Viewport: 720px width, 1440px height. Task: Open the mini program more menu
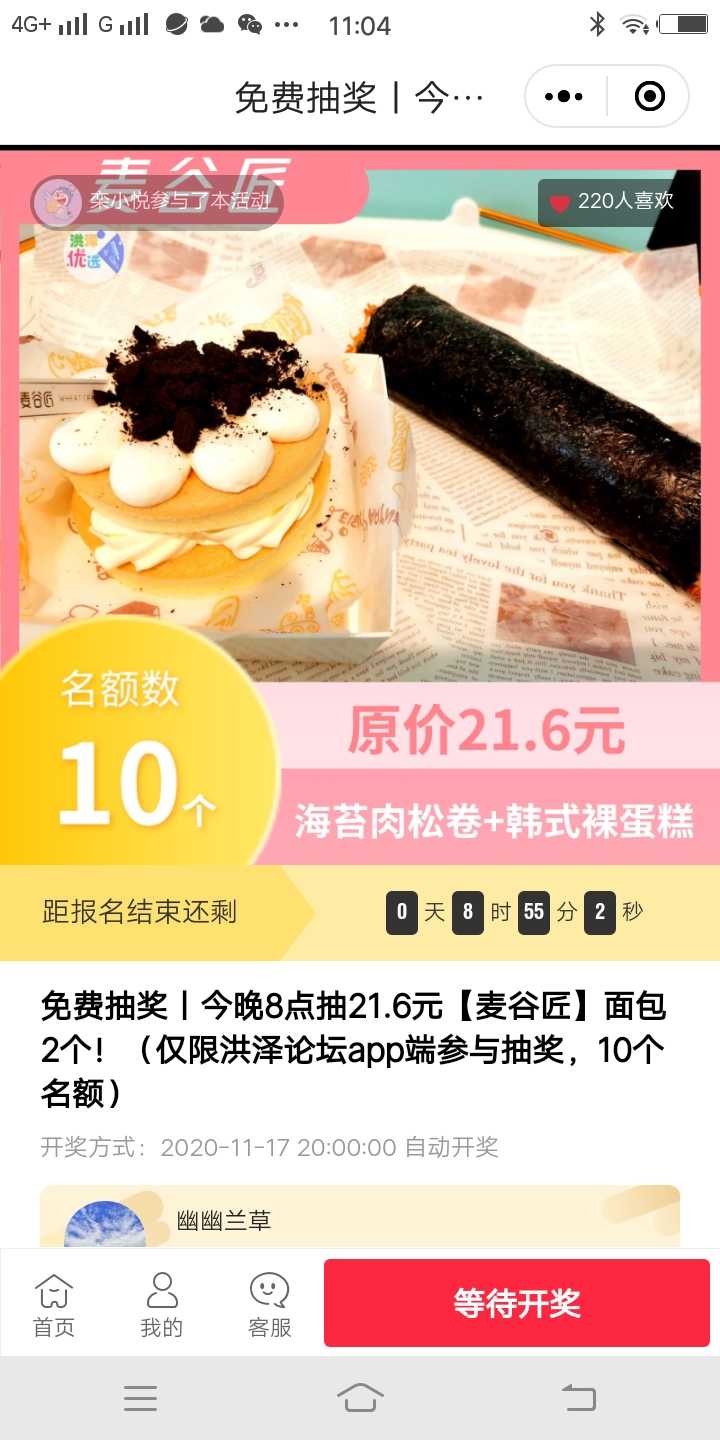[564, 97]
